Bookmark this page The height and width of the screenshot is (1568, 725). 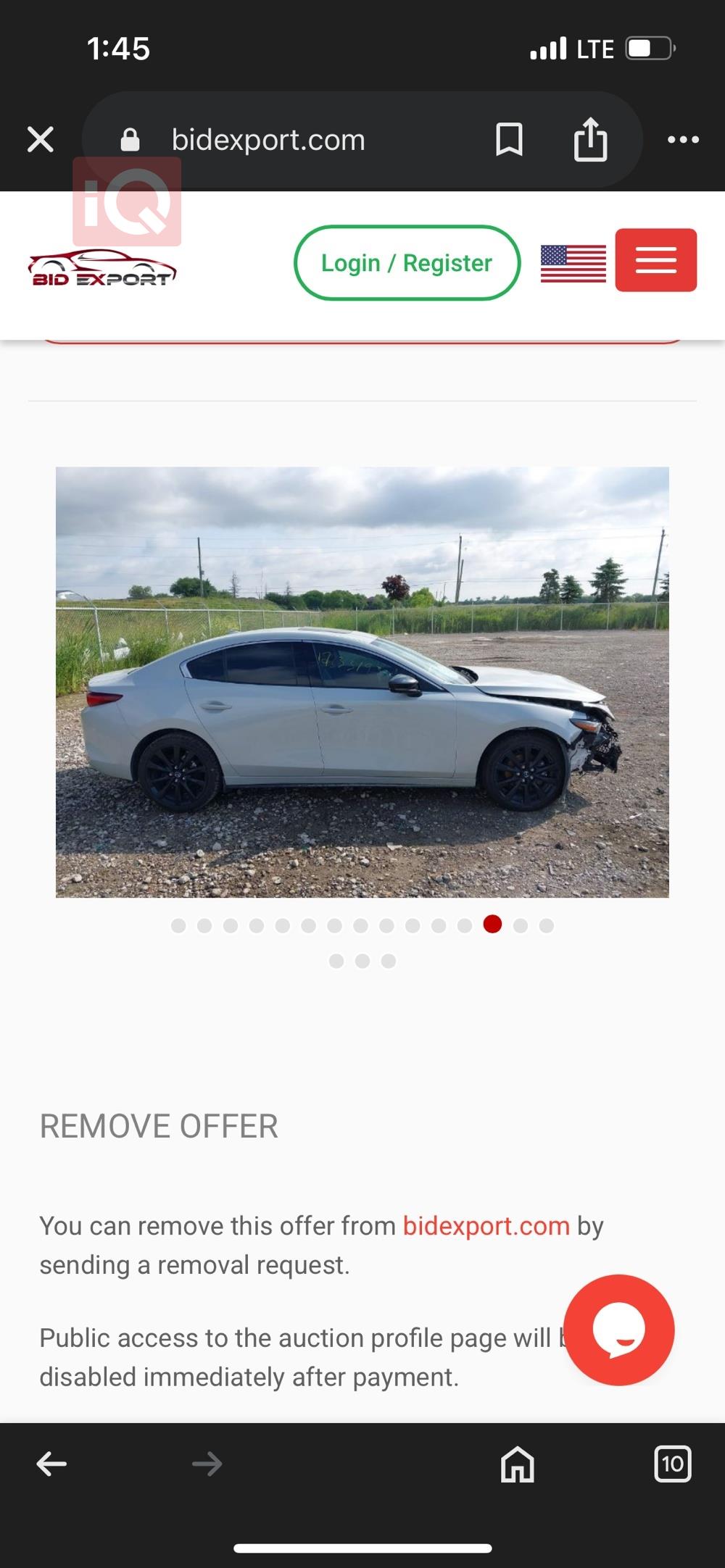tap(509, 139)
